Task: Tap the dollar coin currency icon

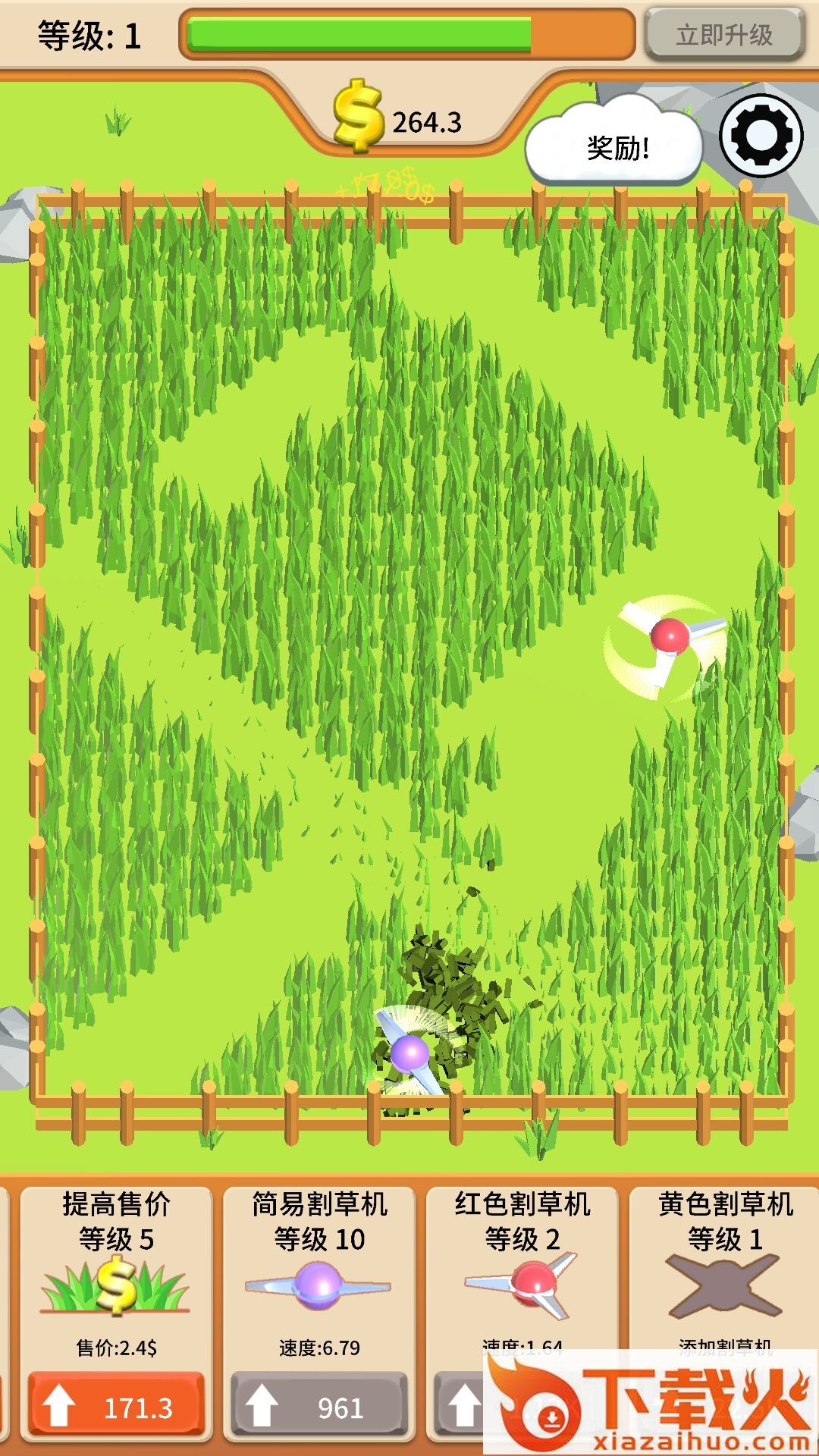Action: (x=358, y=120)
